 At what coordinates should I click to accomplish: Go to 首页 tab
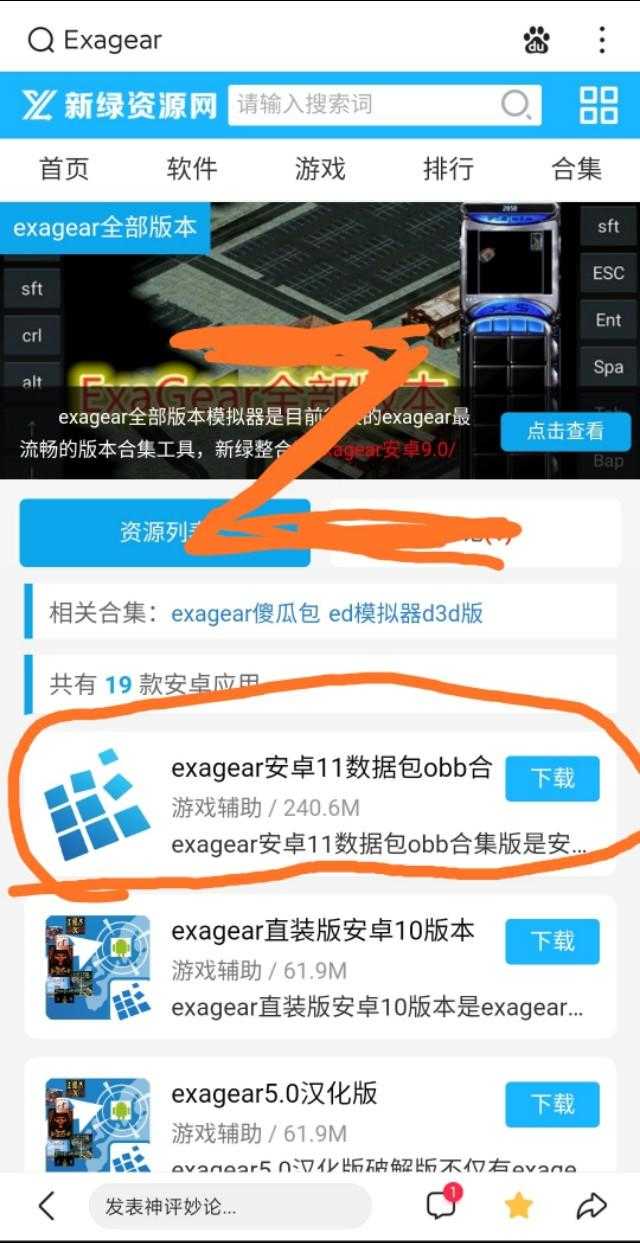pyautogui.click(x=64, y=169)
